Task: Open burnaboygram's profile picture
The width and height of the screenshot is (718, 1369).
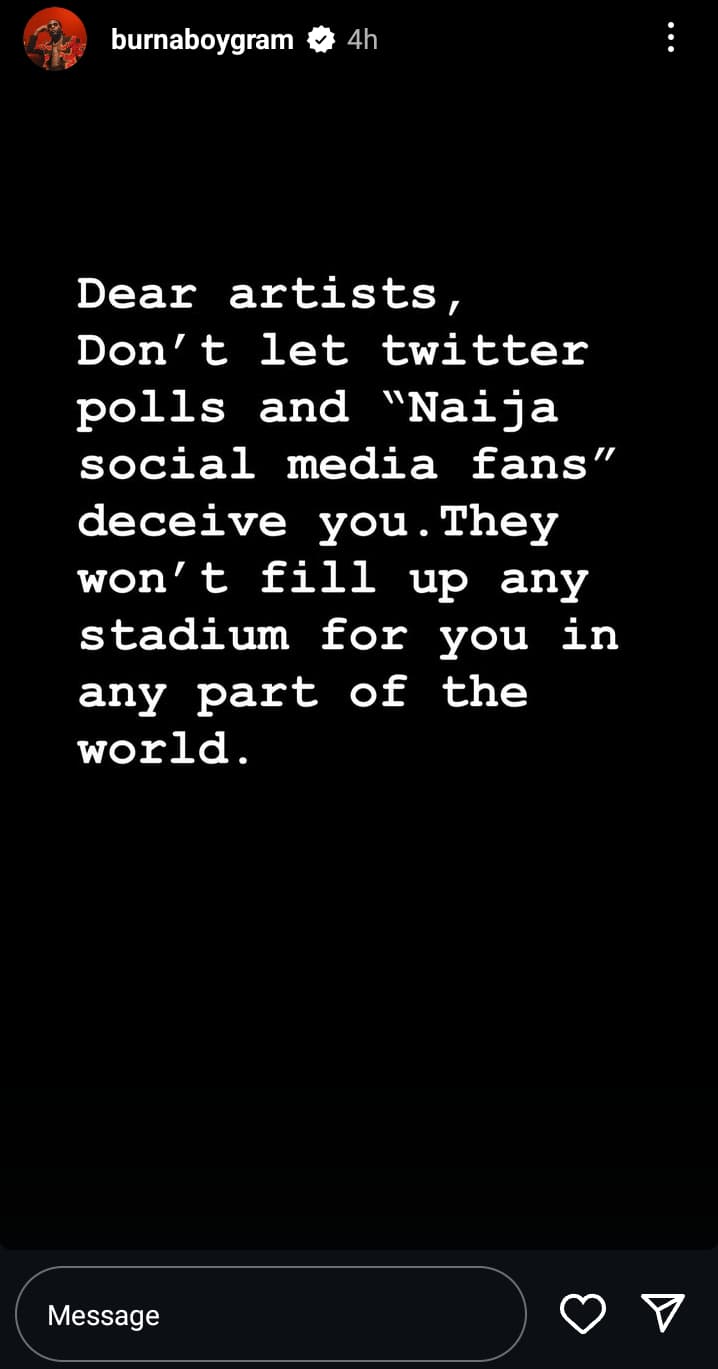Action: click(55, 39)
